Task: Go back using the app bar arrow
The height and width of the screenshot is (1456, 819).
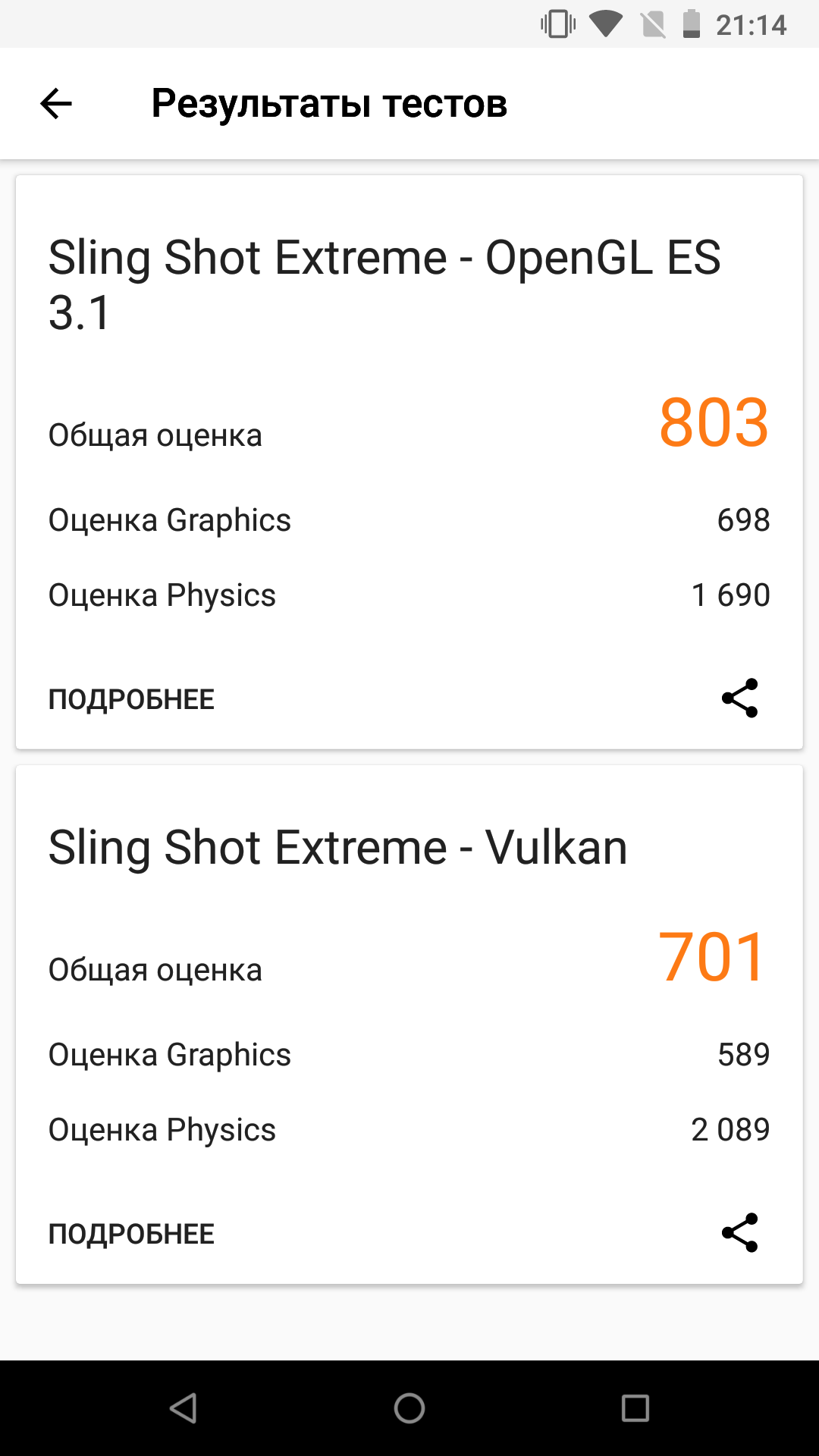Action: [x=56, y=104]
